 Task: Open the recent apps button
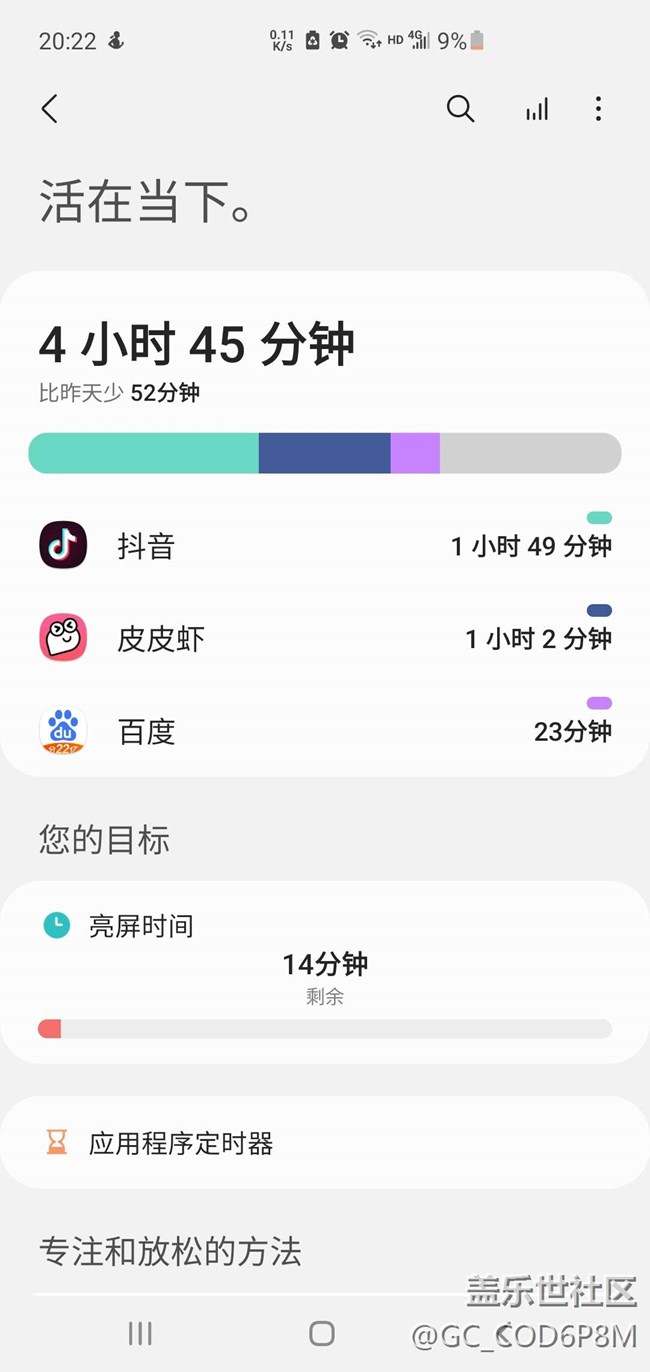point(140,1333)
